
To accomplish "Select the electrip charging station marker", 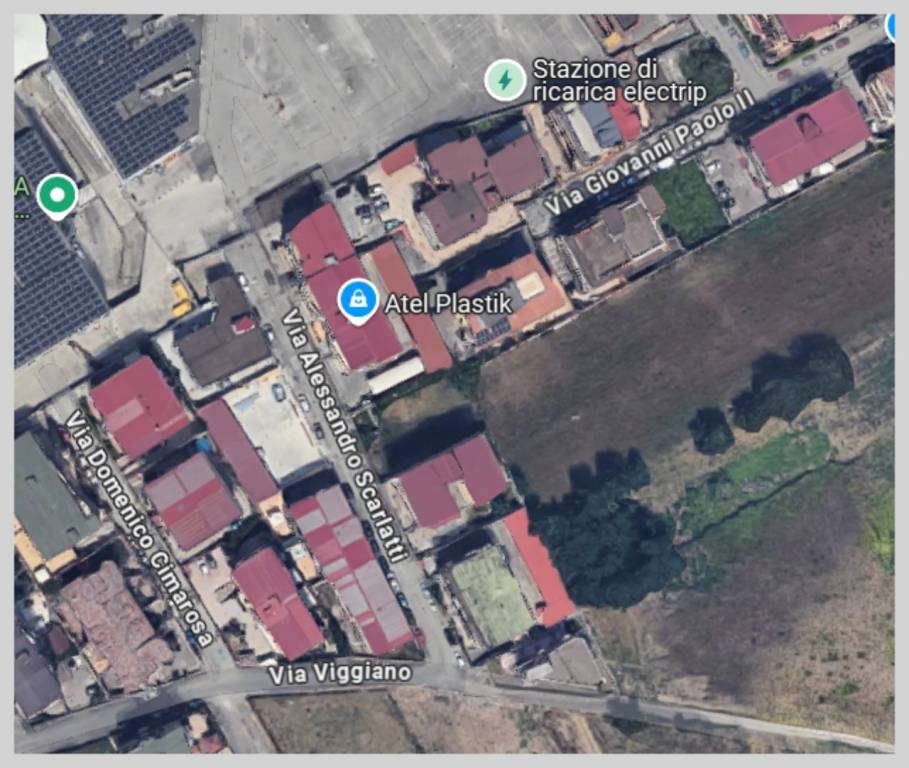I will point(505,80).
